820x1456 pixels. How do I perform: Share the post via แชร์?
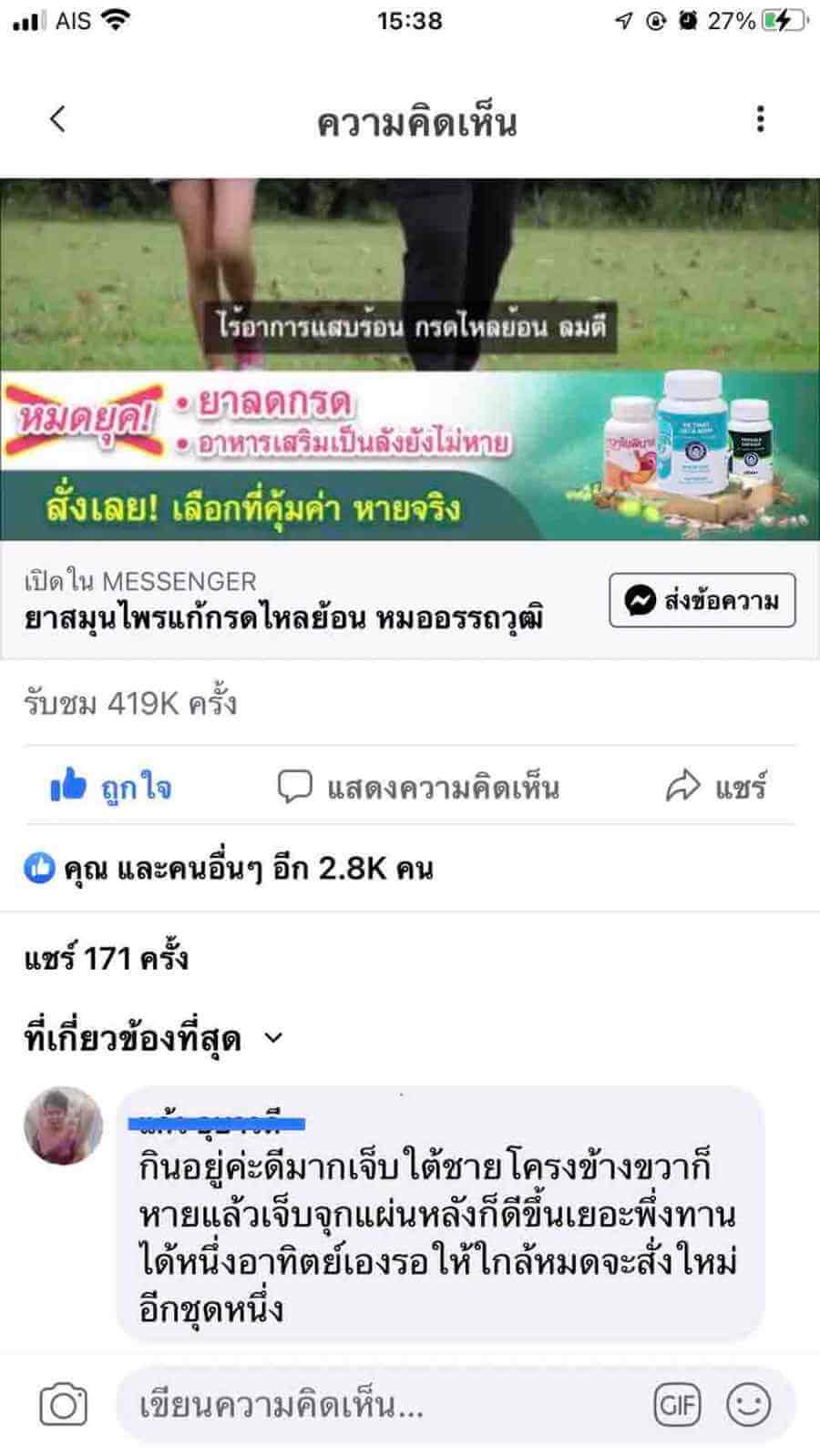pyautogui.click(x=716, y=787)
